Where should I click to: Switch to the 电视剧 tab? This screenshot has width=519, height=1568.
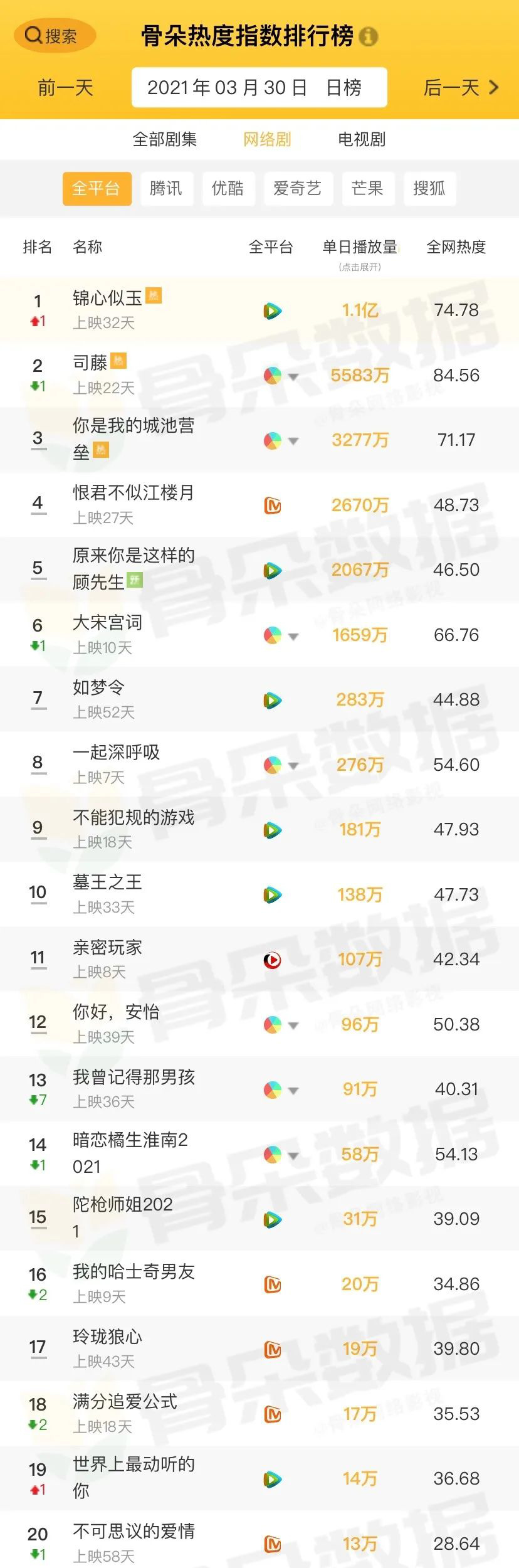click(362, 139)
